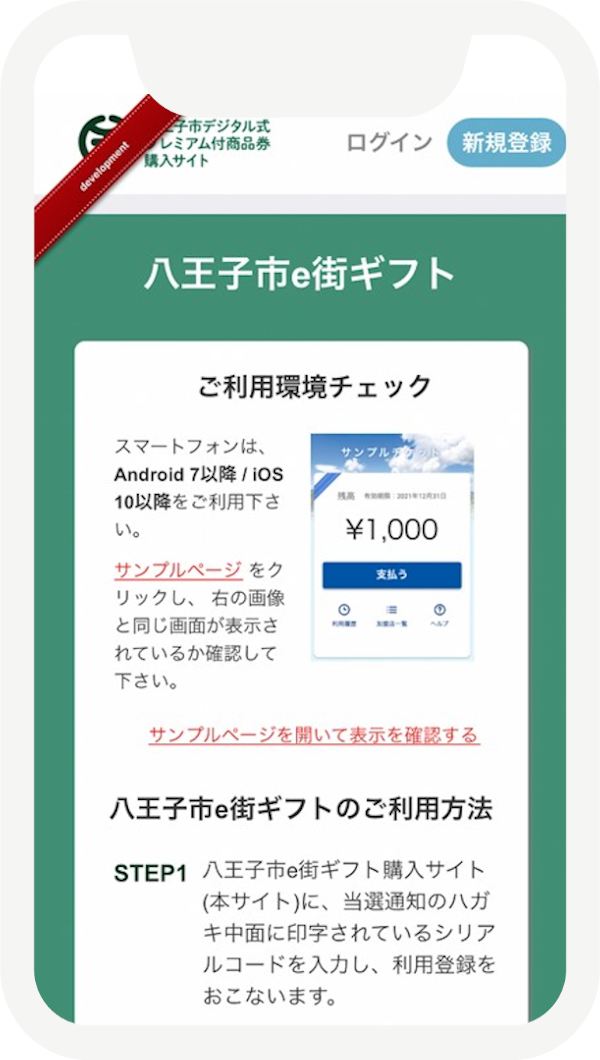The width and height of the screenshot is (600, 1060).
Task: Open 新規登録 to create an account
Action: [x=506, y=142]
